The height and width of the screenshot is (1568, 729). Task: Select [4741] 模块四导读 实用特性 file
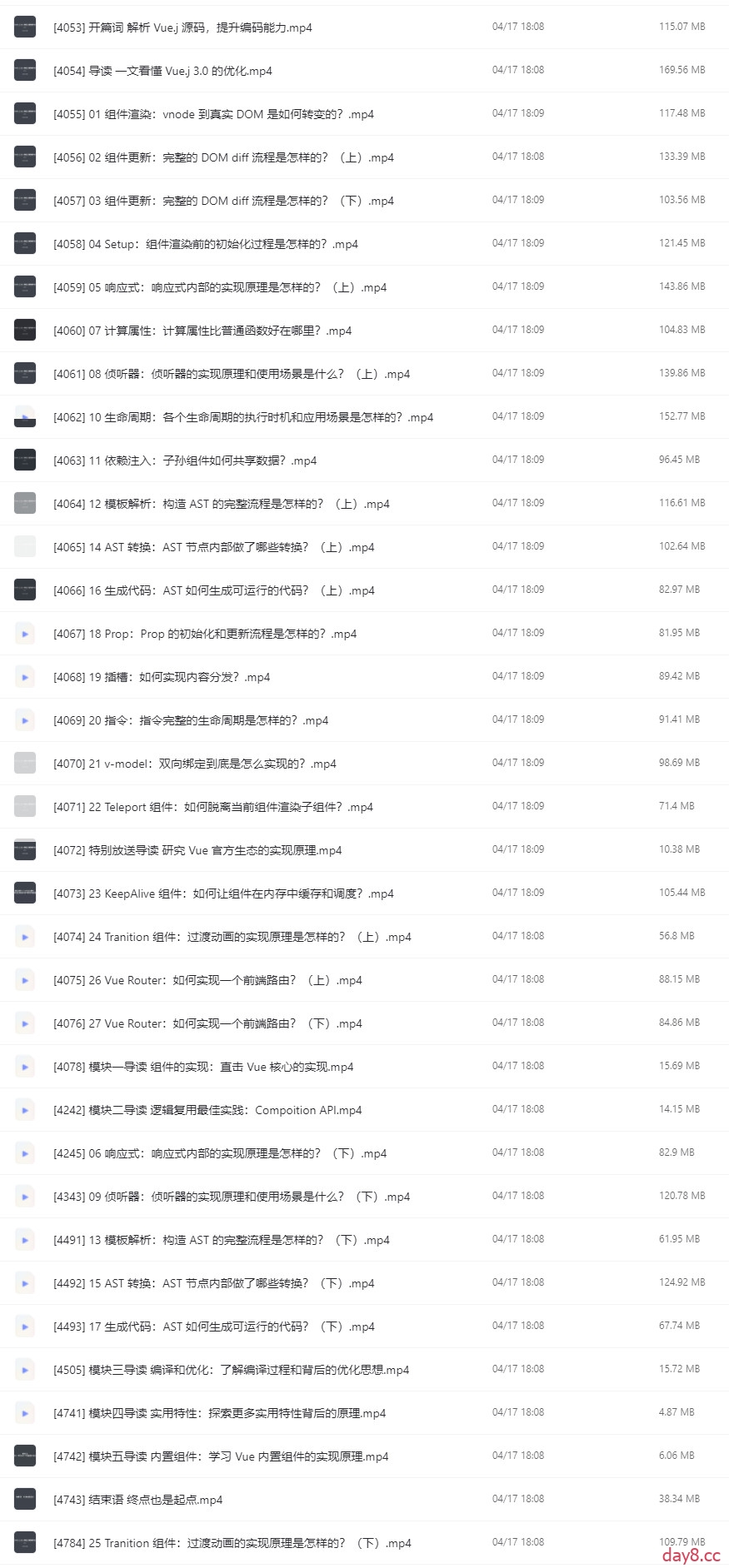[219, 1413]
